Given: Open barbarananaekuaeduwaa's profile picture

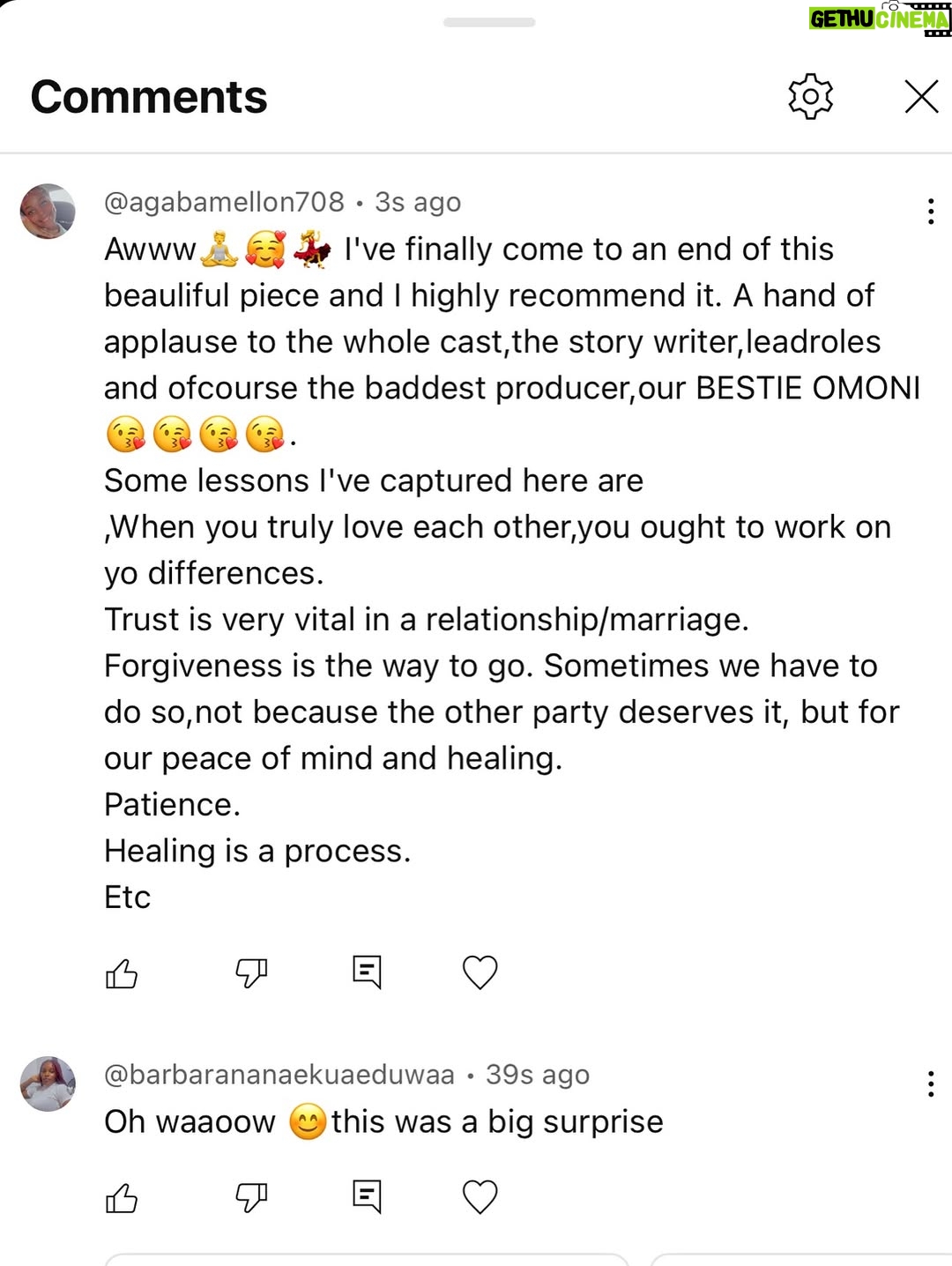Looking at the screenshot, I should point(48,1084).
